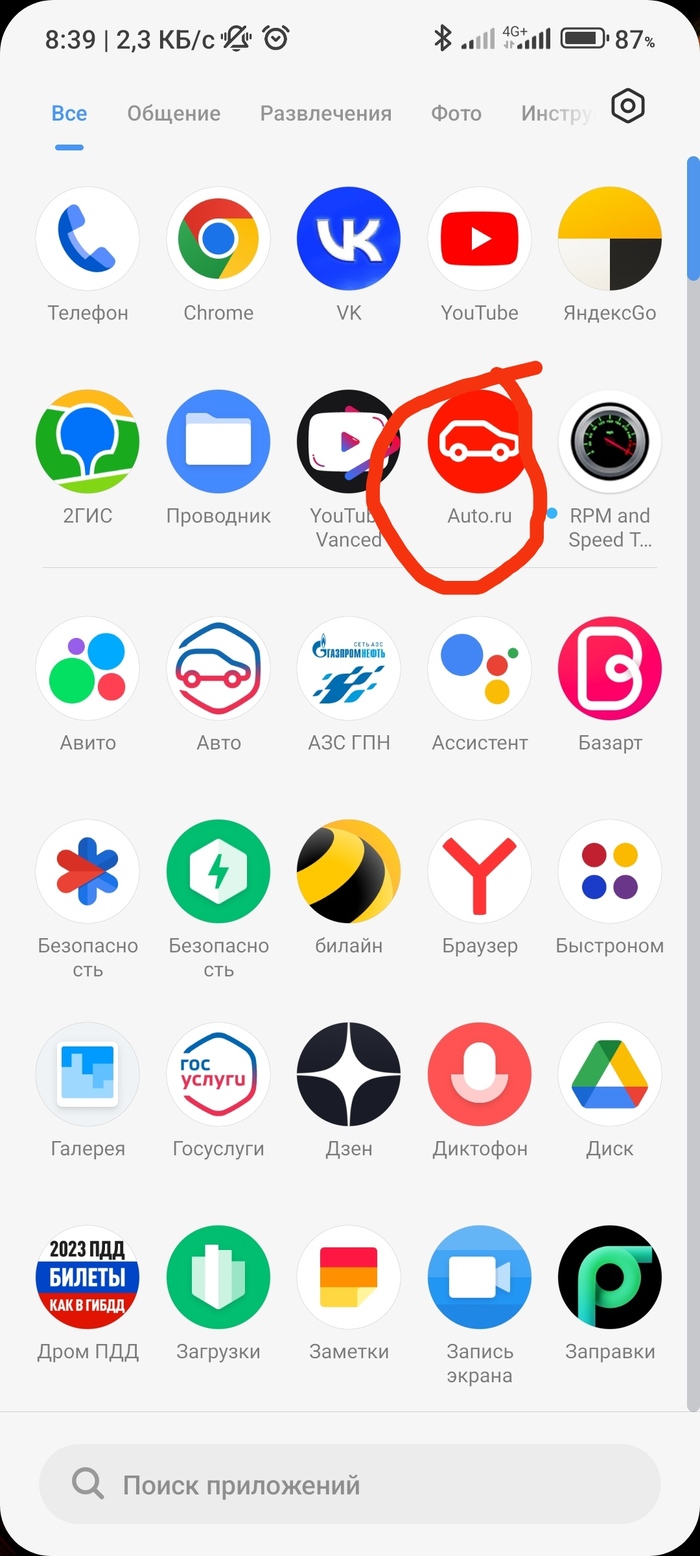700x1556 pixels.
Task: Open the билайн app
Action: point(349,872)
